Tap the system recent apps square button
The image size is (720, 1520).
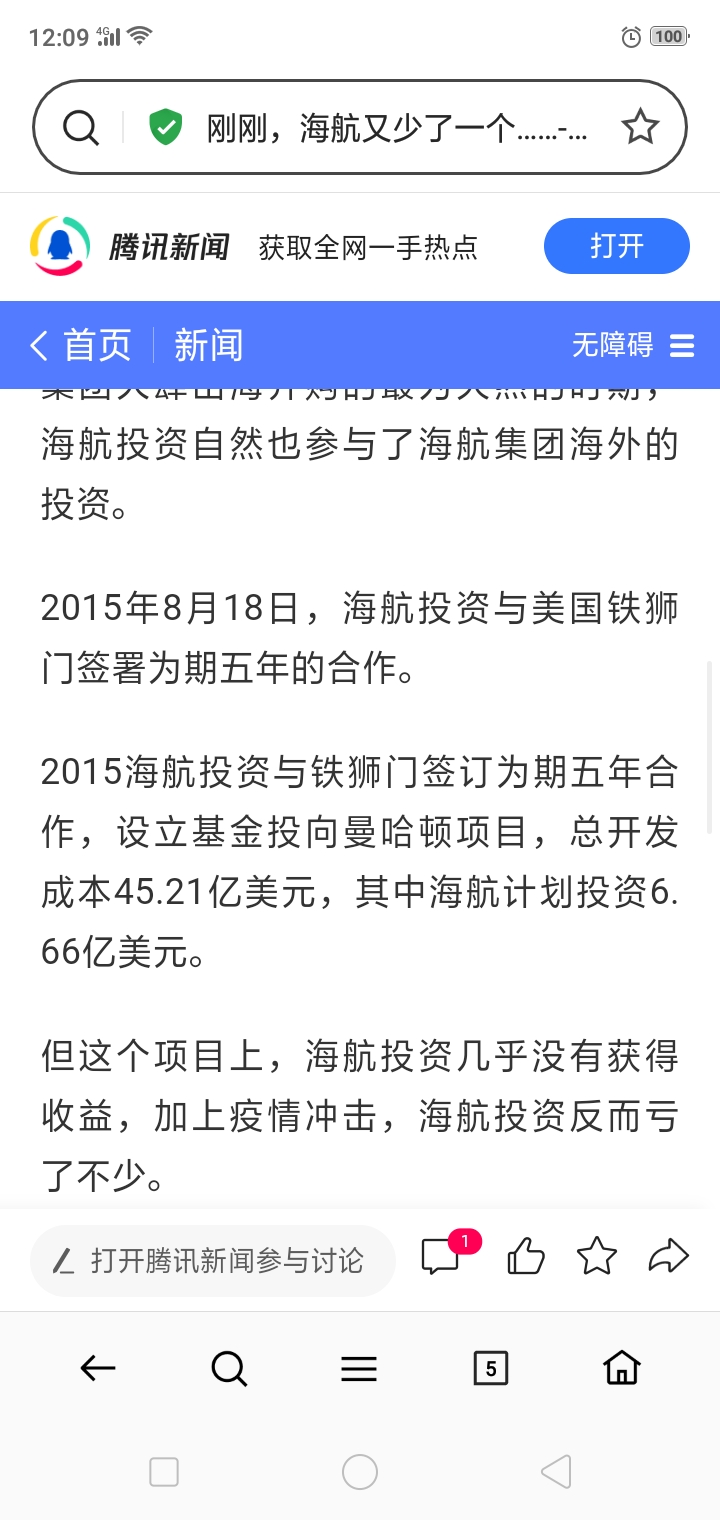164,1472
